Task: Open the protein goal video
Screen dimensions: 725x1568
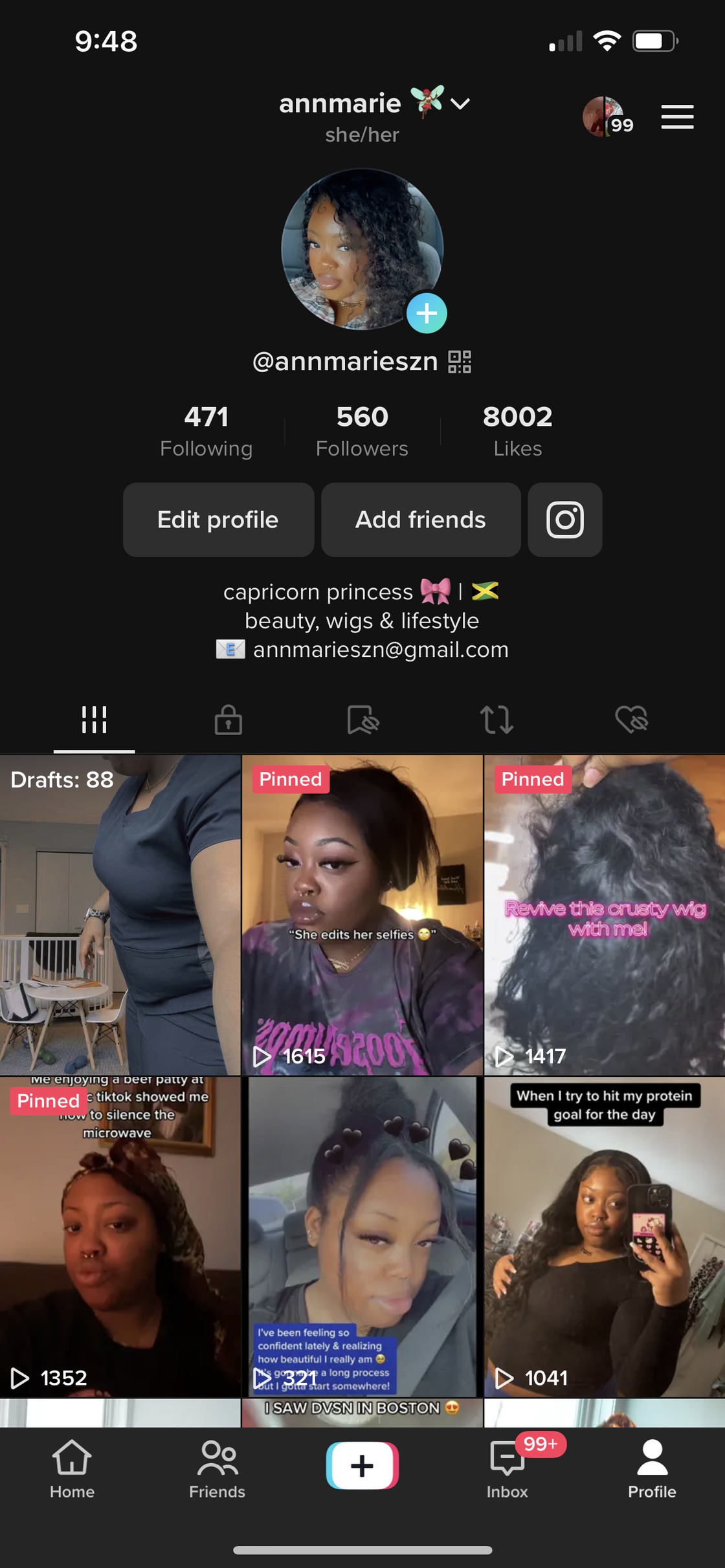Action: point(605,1236)
